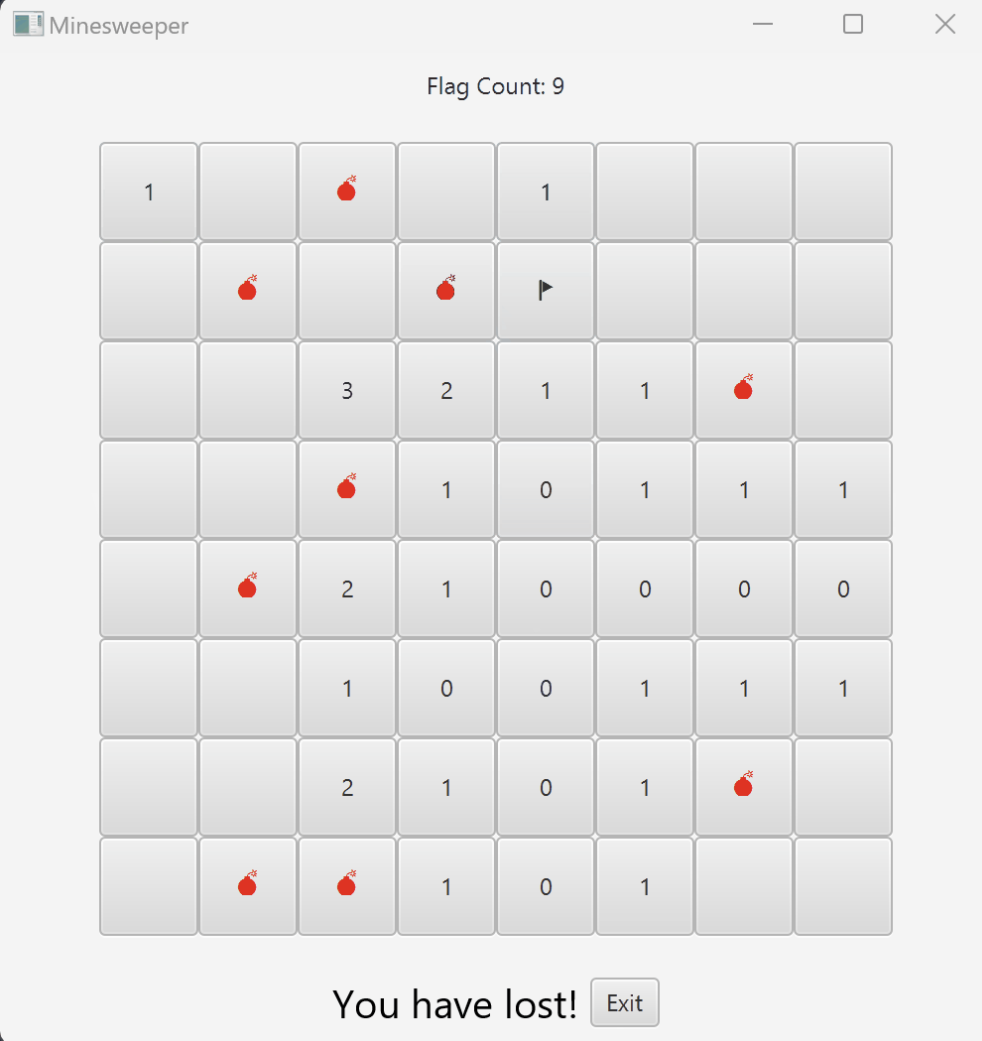
Task: Click the leftmost bomb in the bottom row
Action: (247, 885)
